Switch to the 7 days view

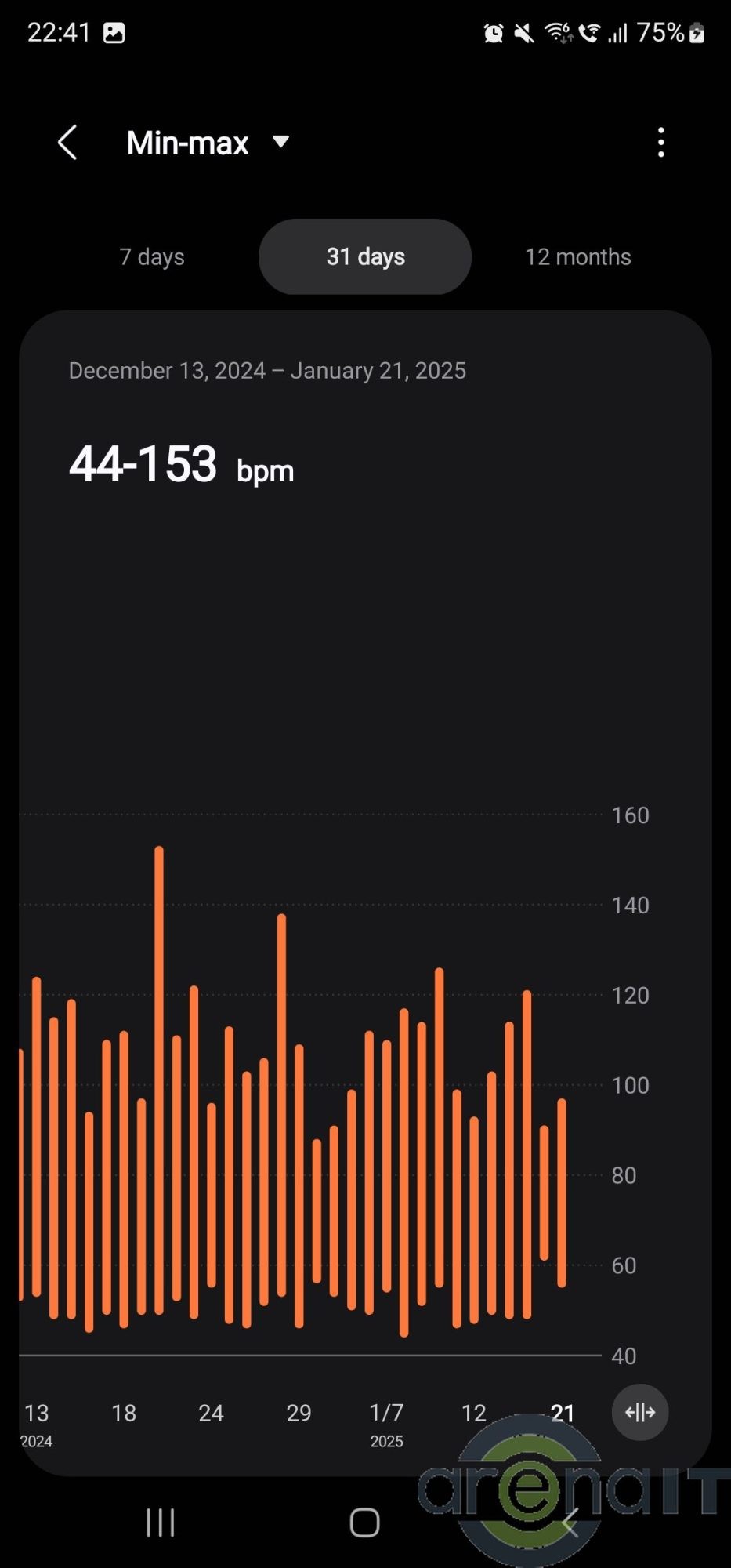(152, 257)
